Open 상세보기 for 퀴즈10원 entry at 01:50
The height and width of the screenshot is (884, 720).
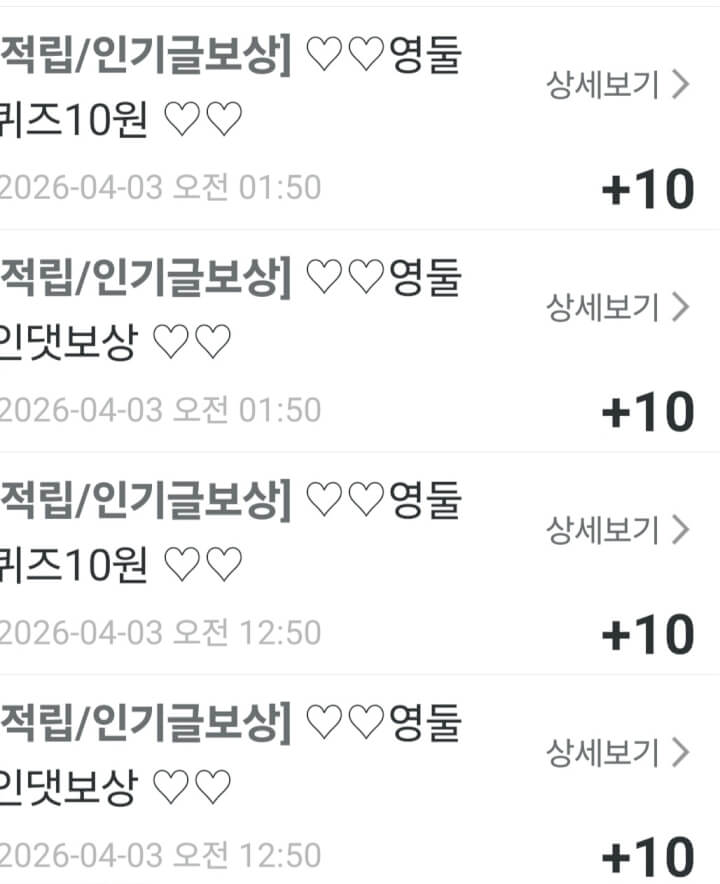617,86
